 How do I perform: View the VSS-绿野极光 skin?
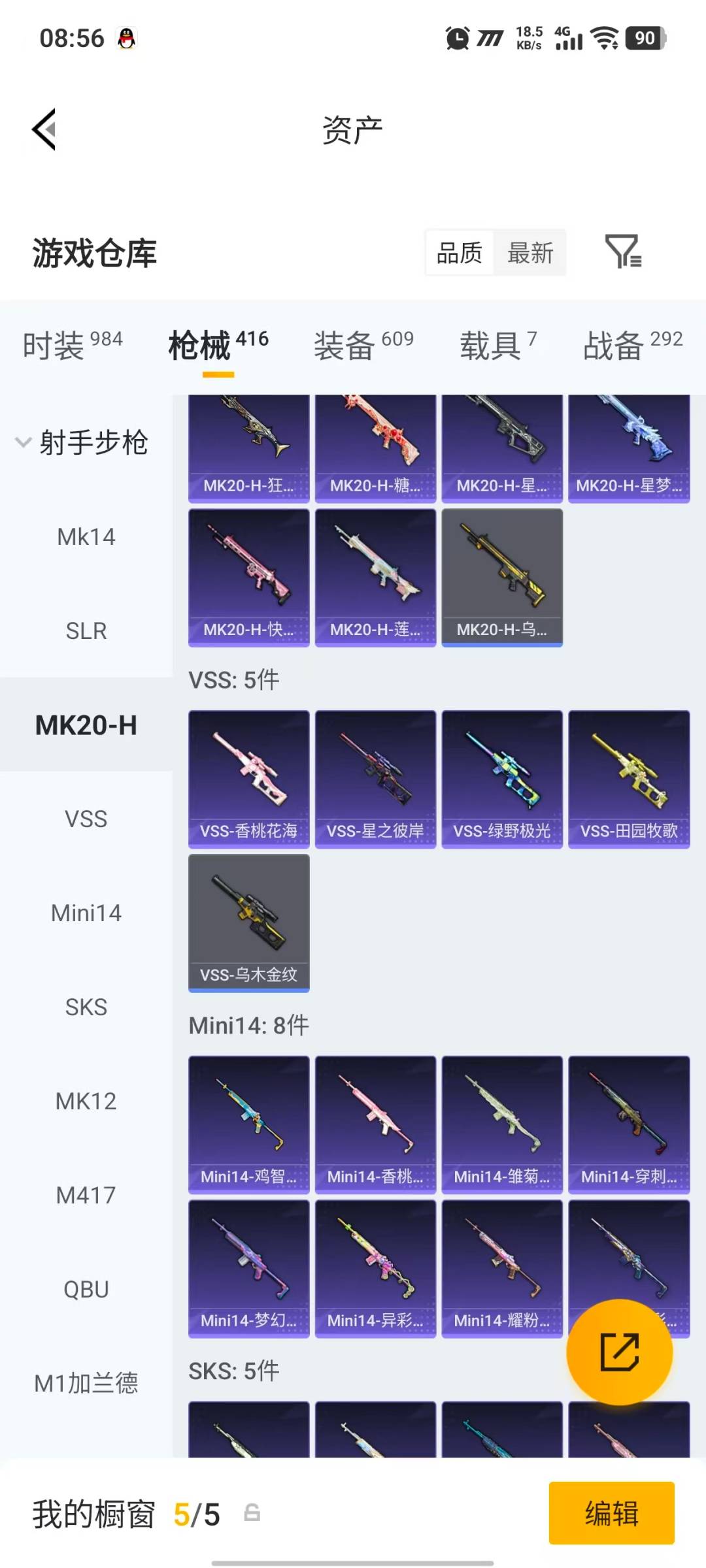(x=502, y=779)
